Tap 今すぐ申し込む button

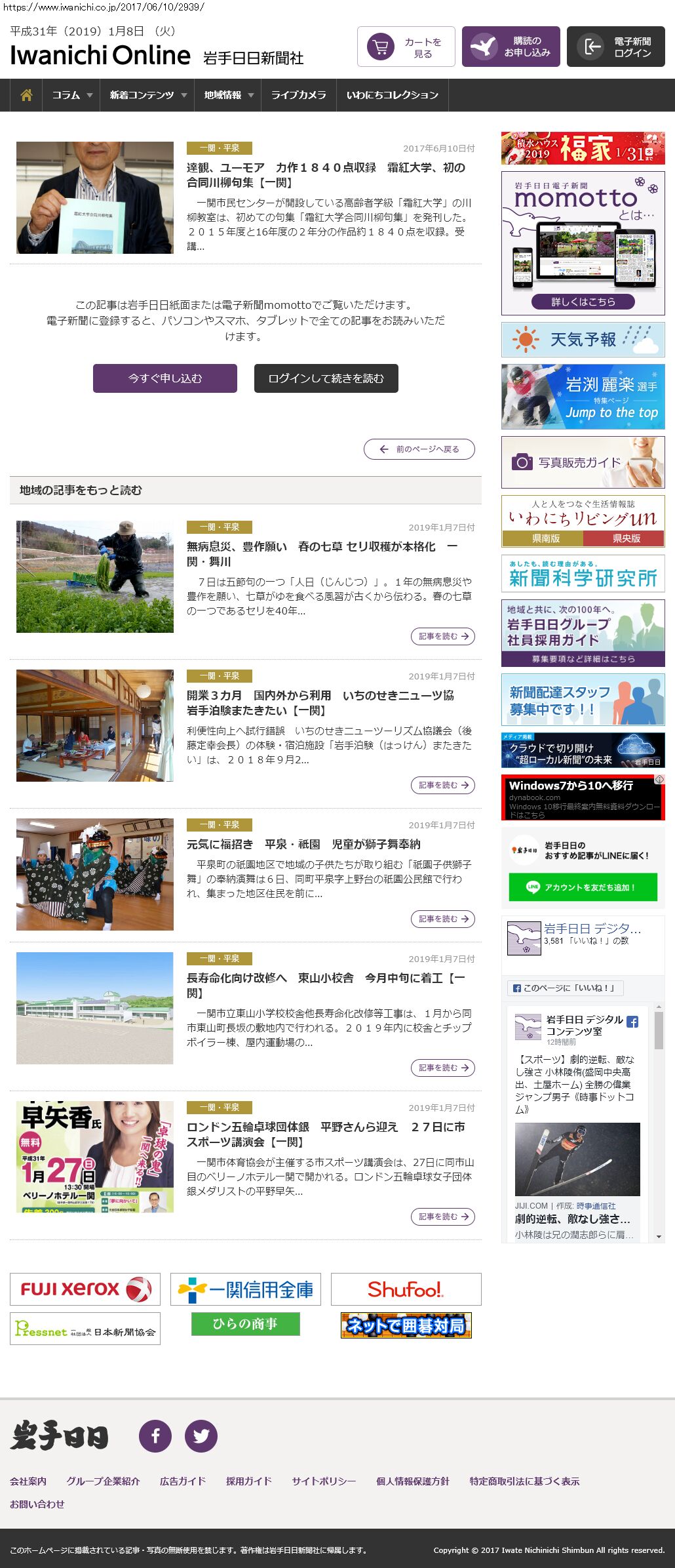click(x=165, y=378)
